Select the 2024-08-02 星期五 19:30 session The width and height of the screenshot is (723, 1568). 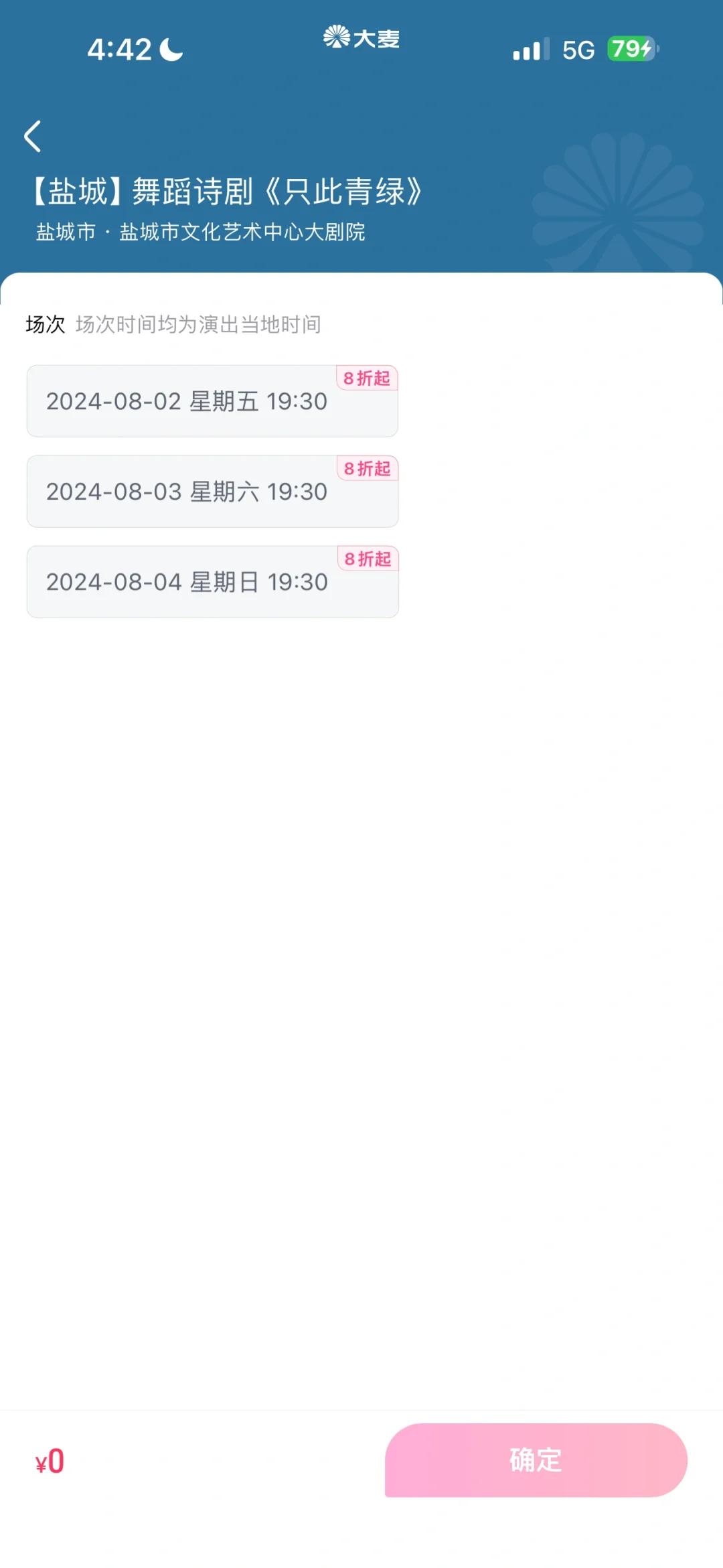212,401
